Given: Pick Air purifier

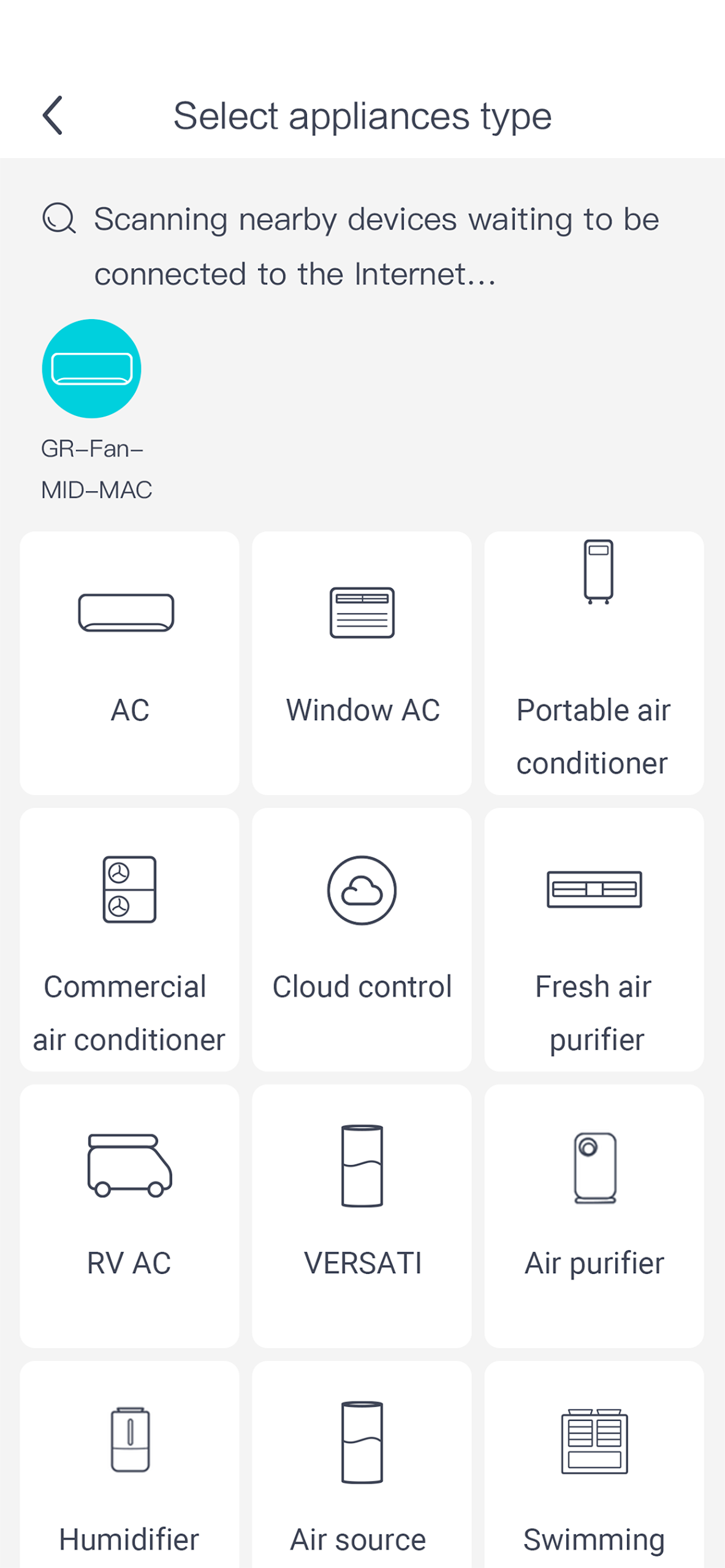Looking at the screenshot, I should pyautogui.click(x=594, y=1216).
